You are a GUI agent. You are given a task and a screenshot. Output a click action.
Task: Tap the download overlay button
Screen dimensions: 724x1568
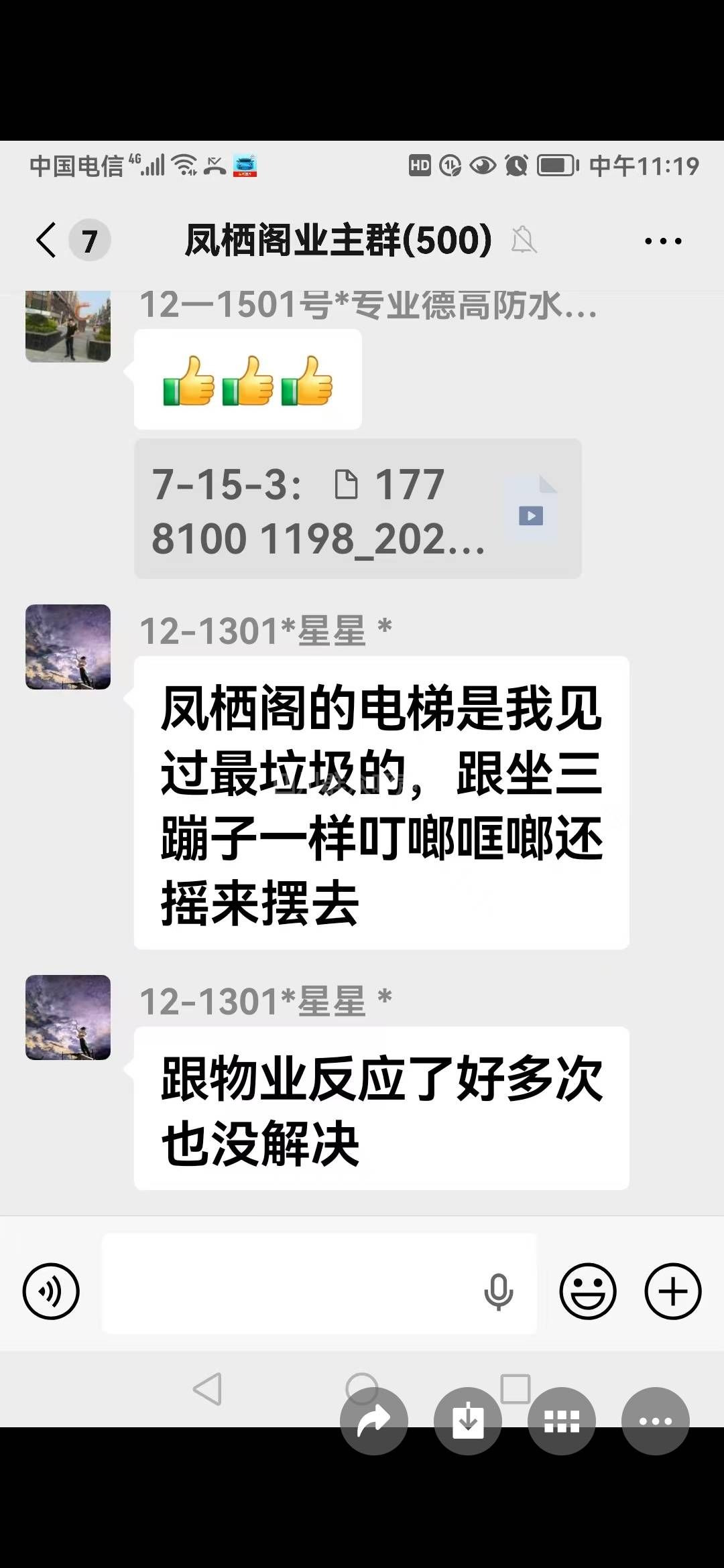[x=468, y=1421]
